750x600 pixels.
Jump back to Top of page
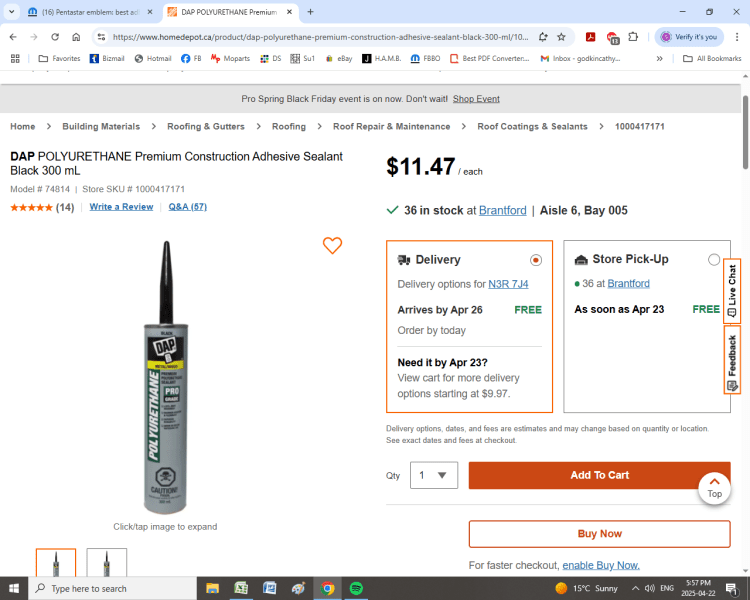coord(714,487)
